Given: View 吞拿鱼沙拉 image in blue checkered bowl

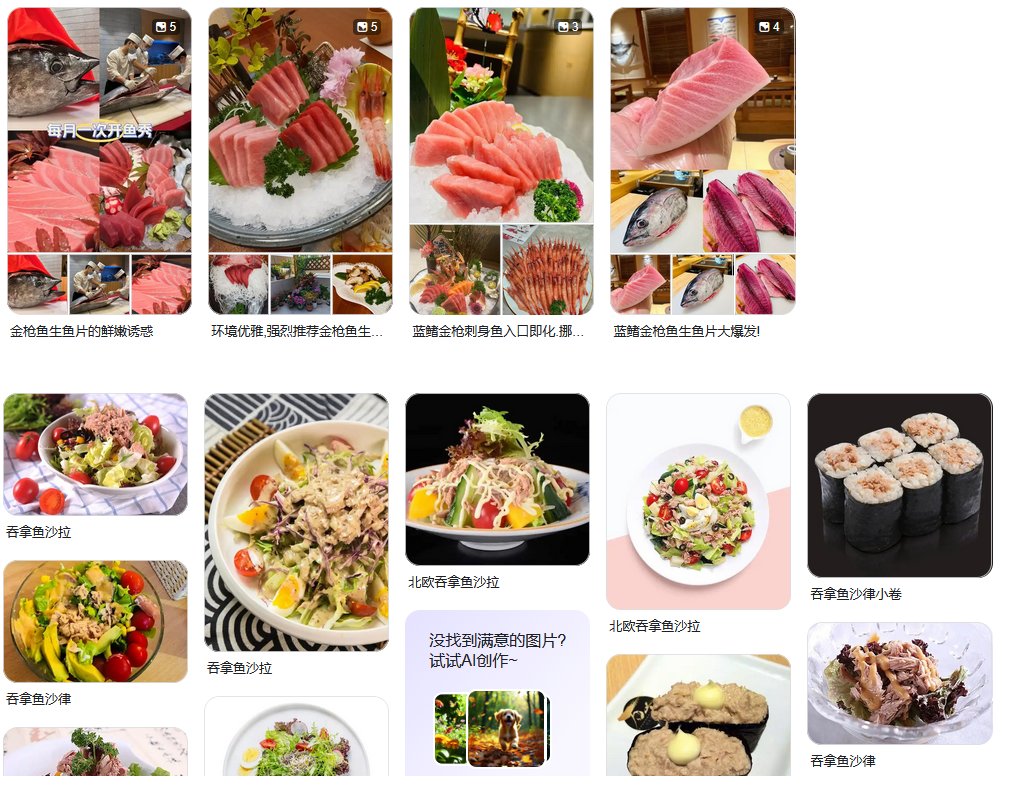Looking at the screenshot, I should (95, 454).
